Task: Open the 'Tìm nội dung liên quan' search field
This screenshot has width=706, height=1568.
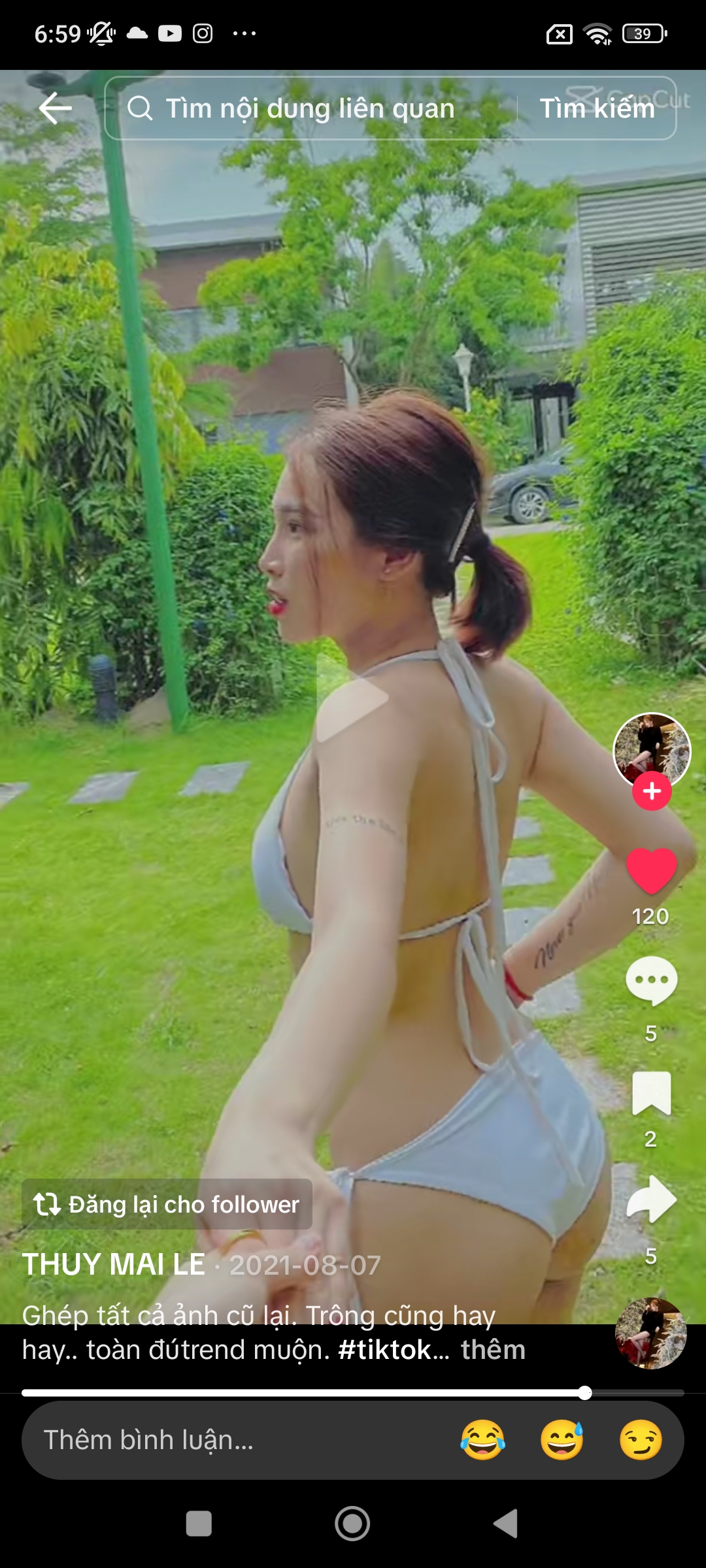Action: (307, 108)
